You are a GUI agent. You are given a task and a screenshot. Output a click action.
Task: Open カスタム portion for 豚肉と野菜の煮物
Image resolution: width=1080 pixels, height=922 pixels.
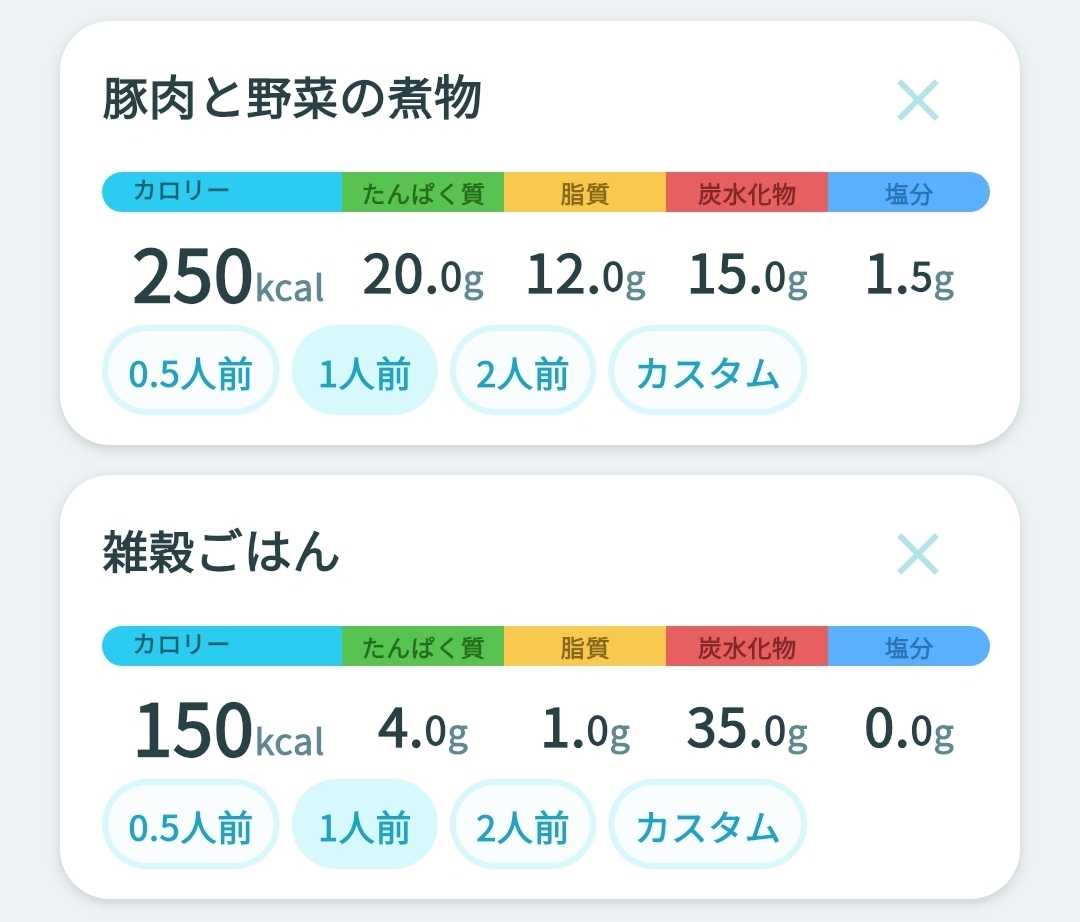click(x=707, y=370)
